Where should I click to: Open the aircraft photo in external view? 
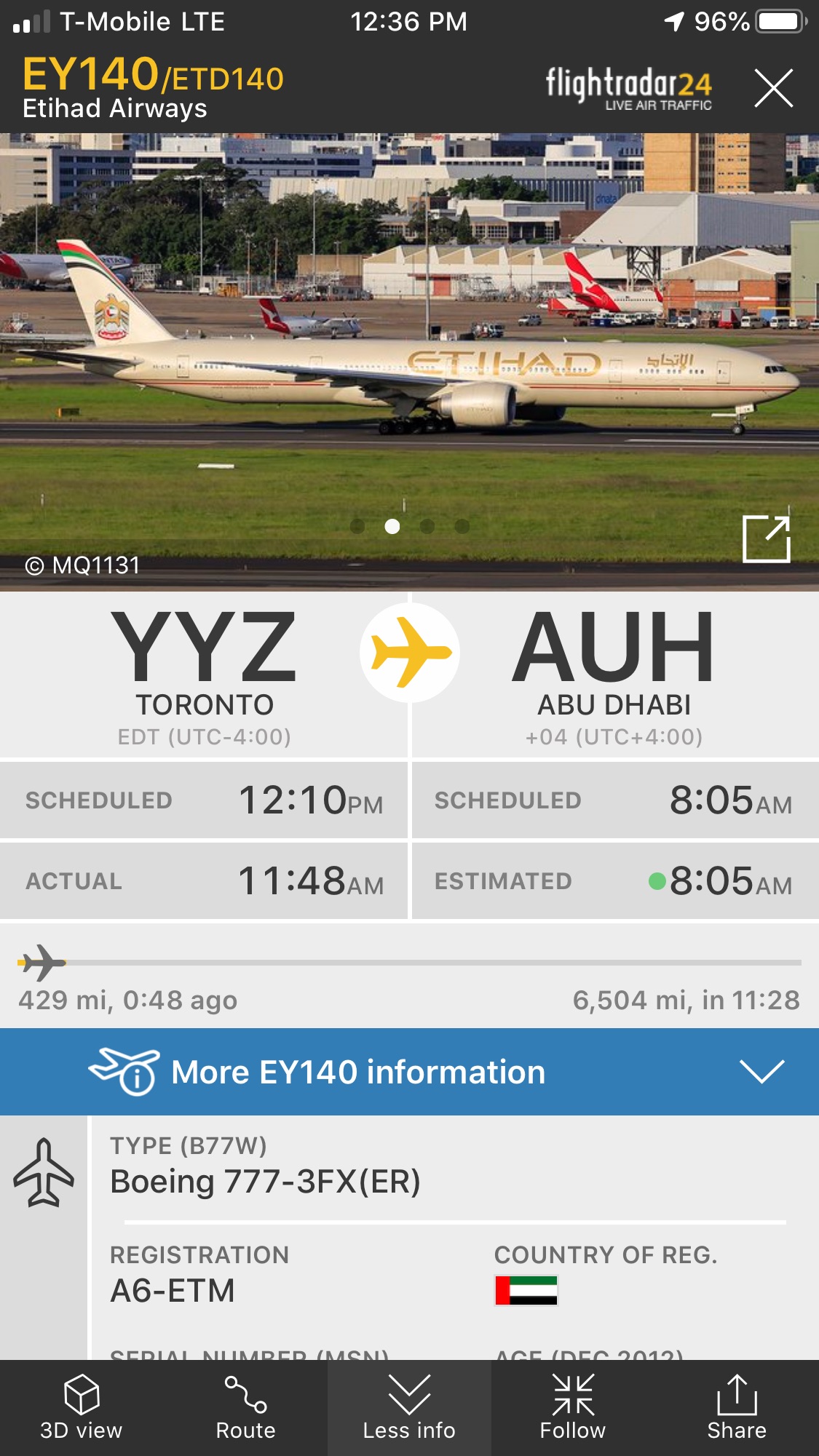(x=767, y=538)
